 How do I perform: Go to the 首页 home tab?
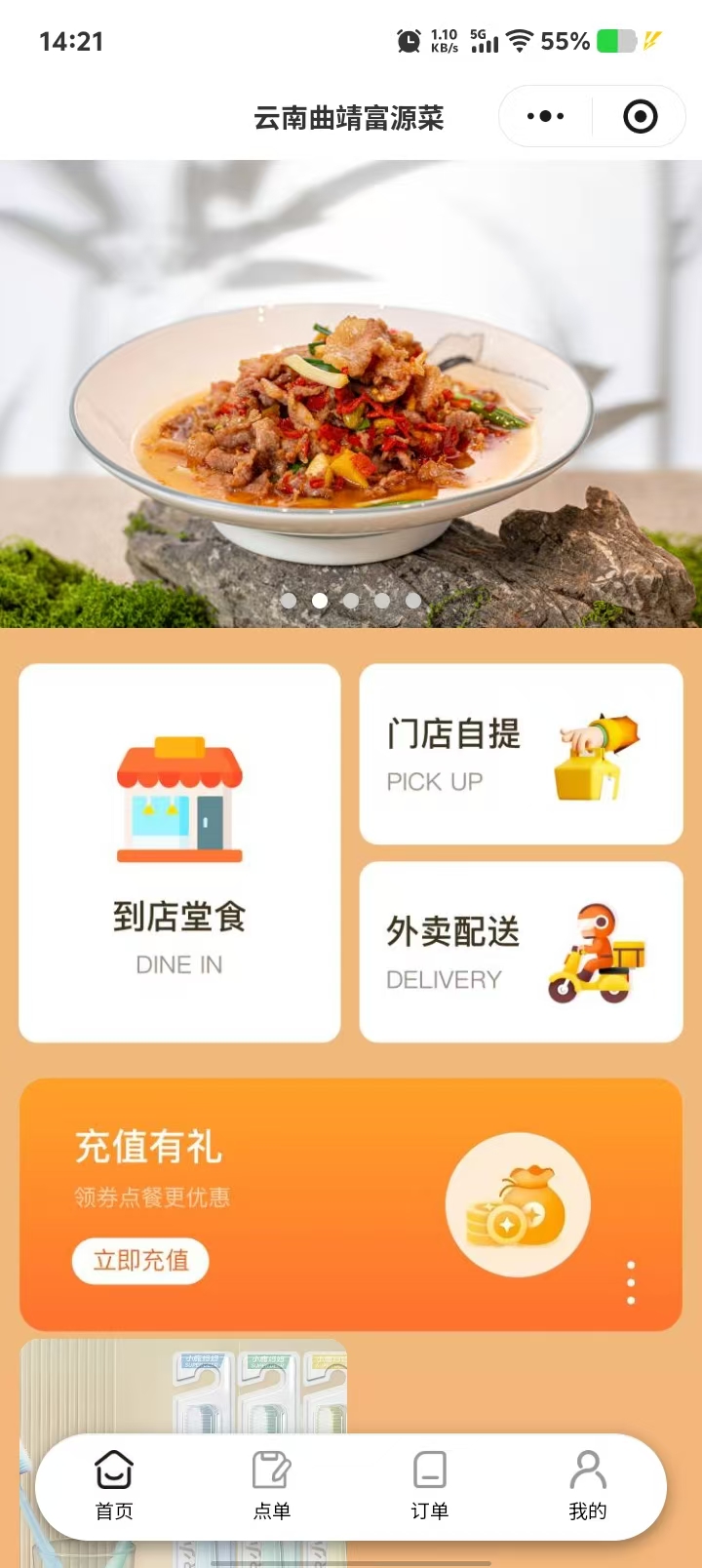click(114, 1484)
